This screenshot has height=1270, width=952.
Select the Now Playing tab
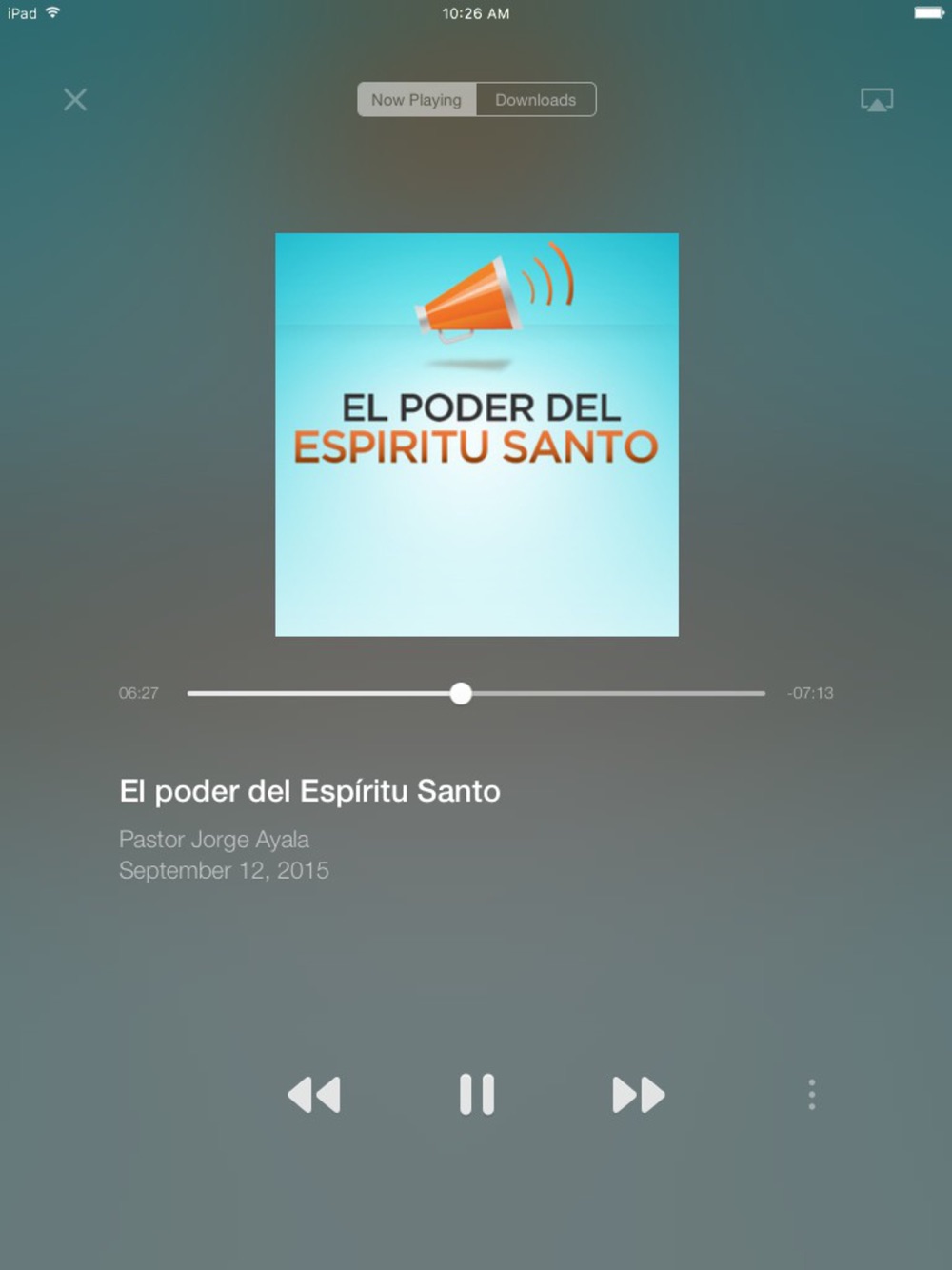click(x=416, y=100)
